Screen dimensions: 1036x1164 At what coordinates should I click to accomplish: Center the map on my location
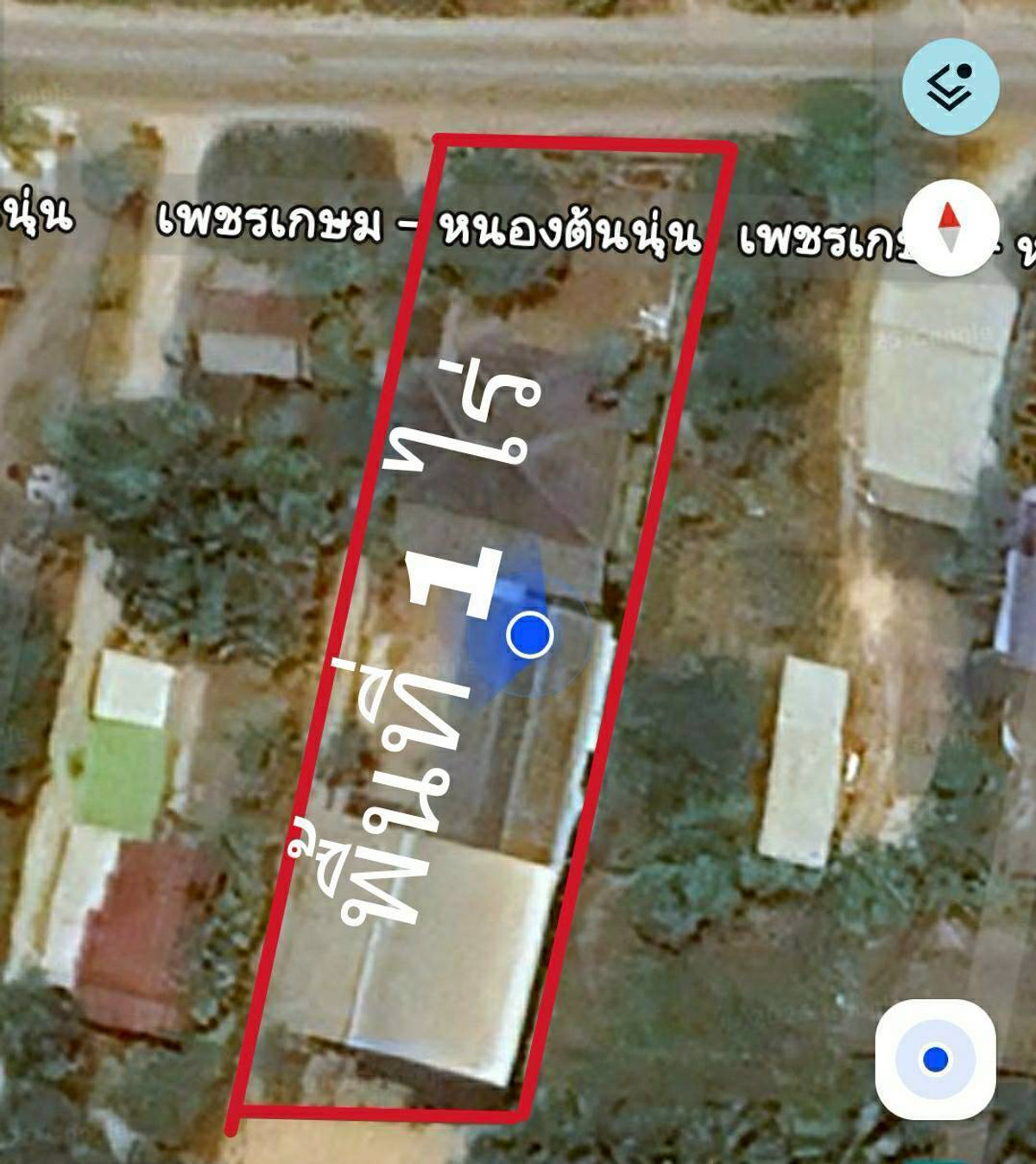pyautogui.click(x=935, y=1060)
